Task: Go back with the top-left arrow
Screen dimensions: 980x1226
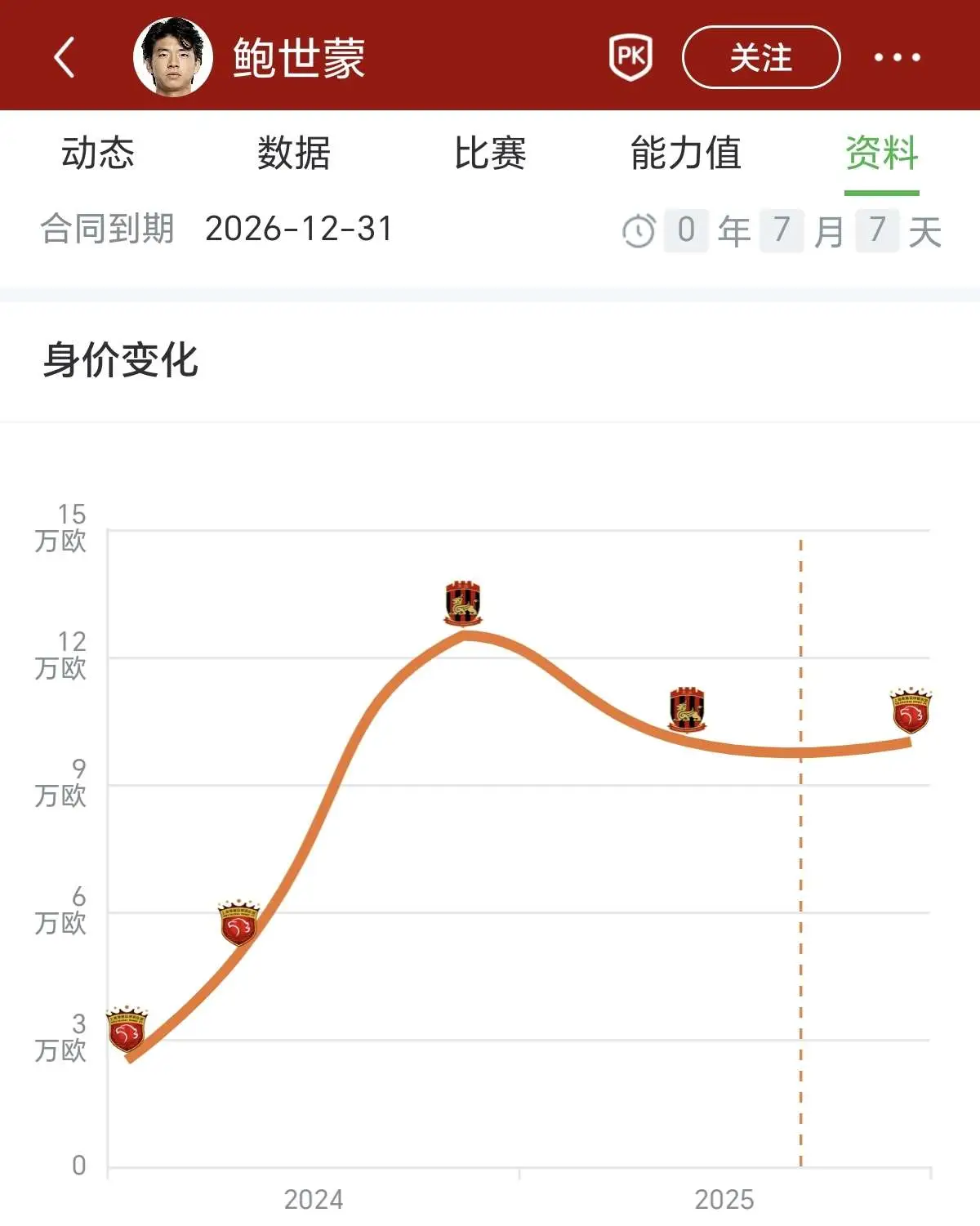Action: click(x=65, y=57)
